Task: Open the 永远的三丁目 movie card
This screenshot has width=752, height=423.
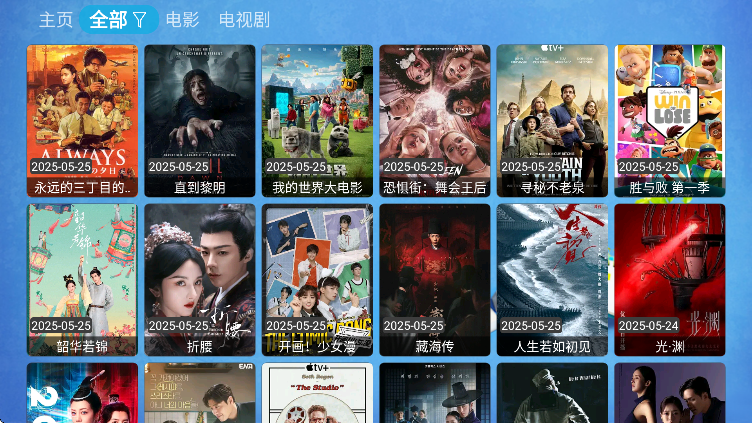Action: [82, 120]
